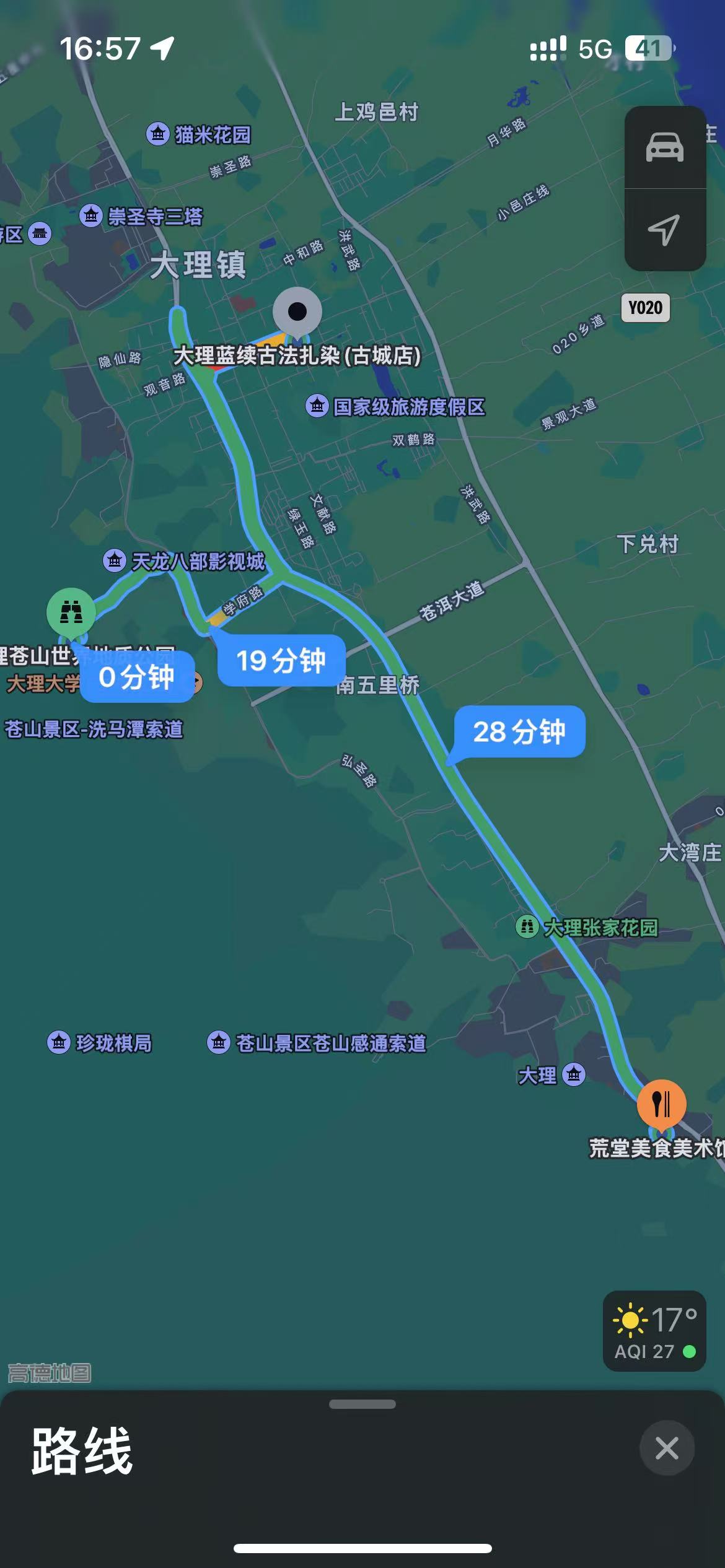
Task: Open the 国家级旅游度假区 map marker
Action: [x=317, y=407]
